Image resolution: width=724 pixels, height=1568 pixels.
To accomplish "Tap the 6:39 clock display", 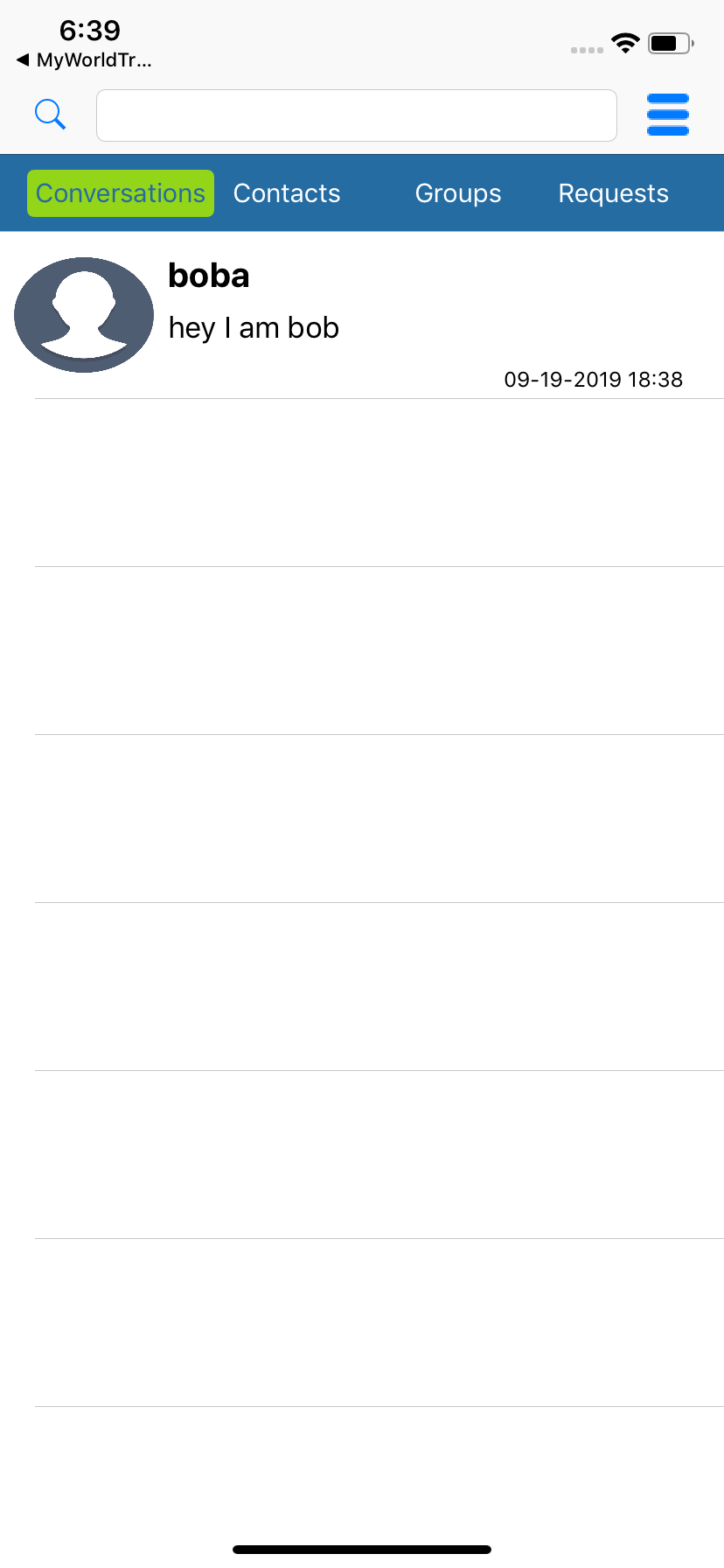I will 90,30.
